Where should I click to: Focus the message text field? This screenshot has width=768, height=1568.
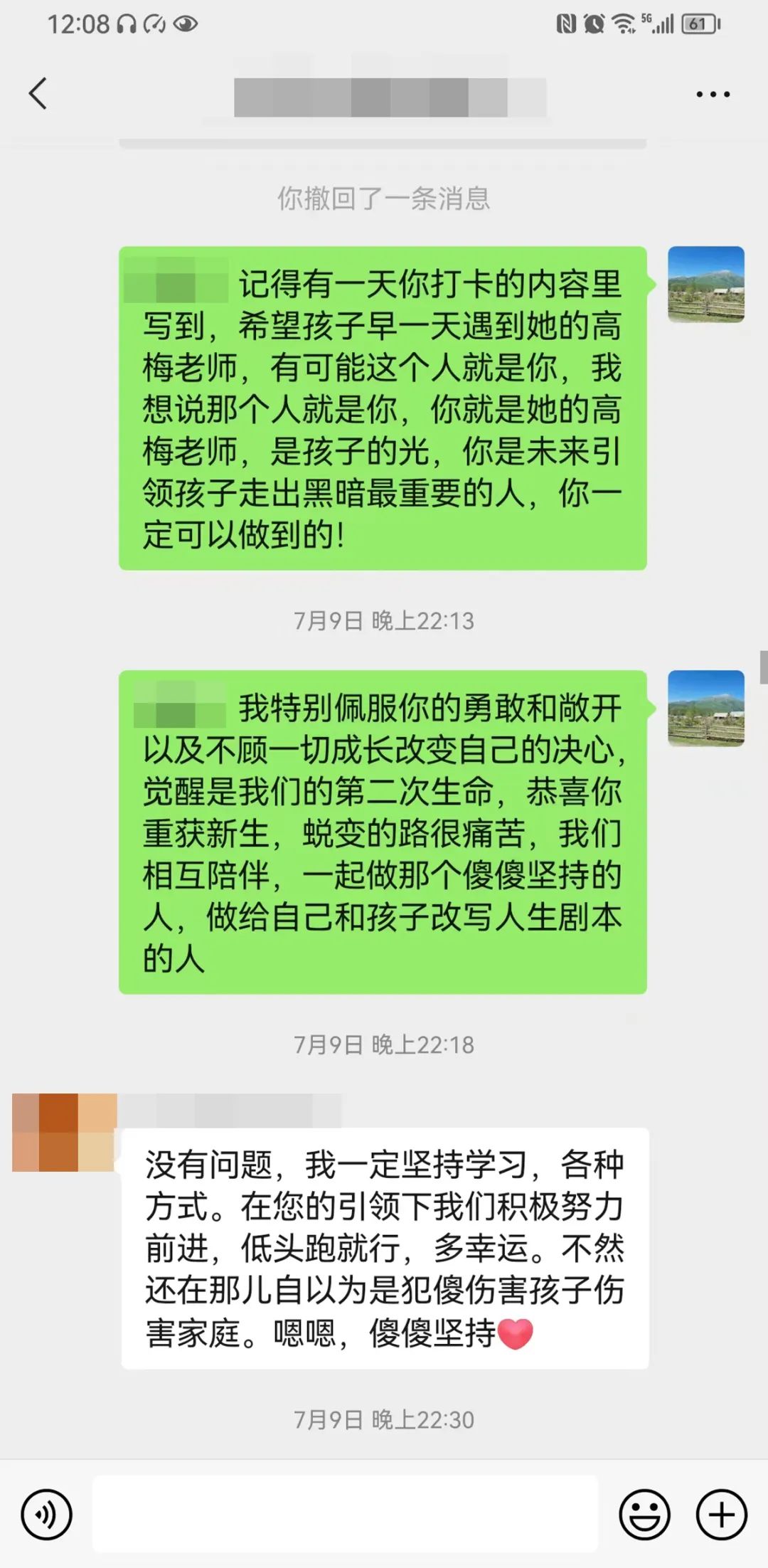[x=345, y=1513]
